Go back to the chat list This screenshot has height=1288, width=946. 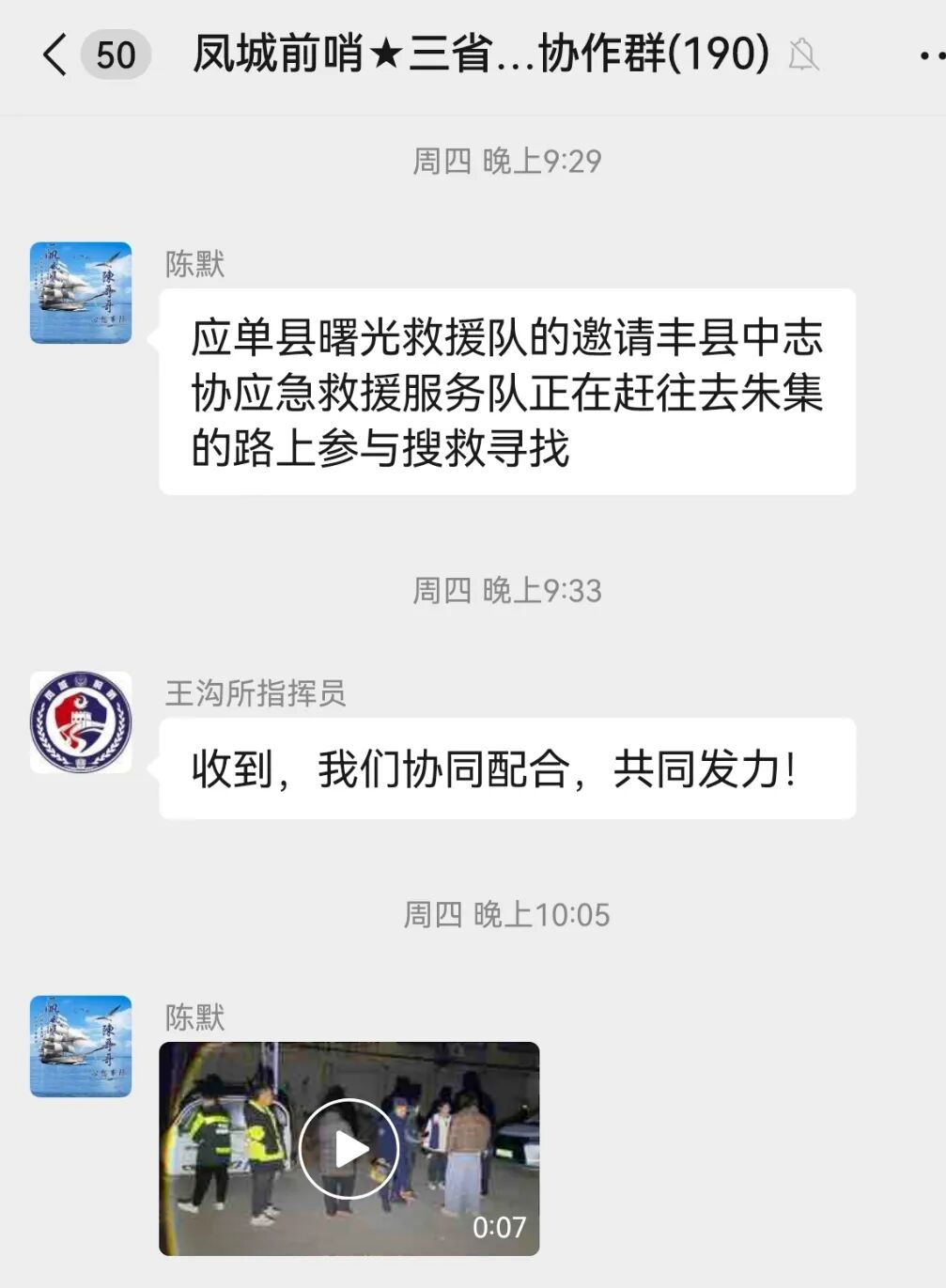coord(55,54)
